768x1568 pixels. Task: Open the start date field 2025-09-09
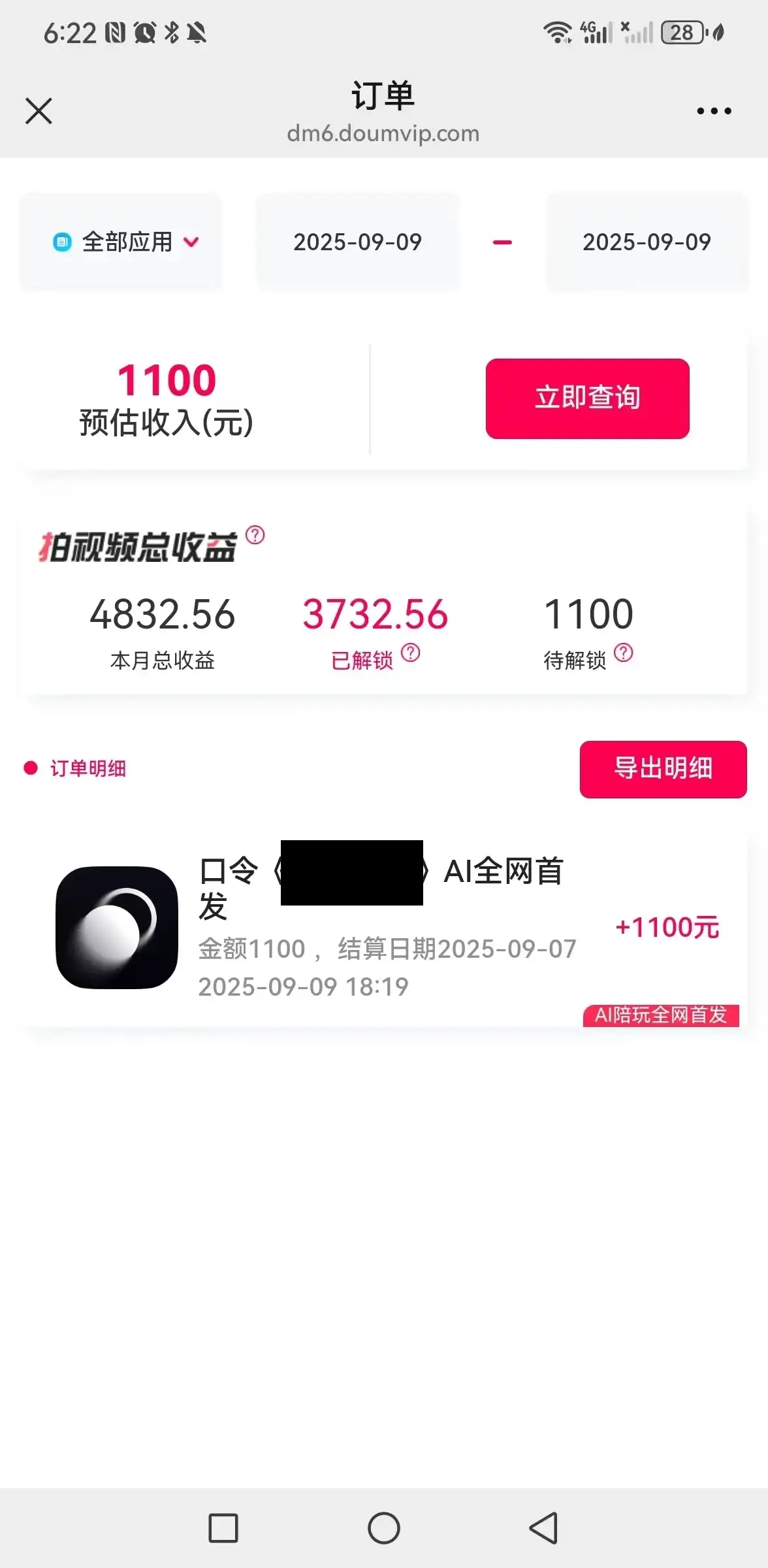(x=358, y=242)
